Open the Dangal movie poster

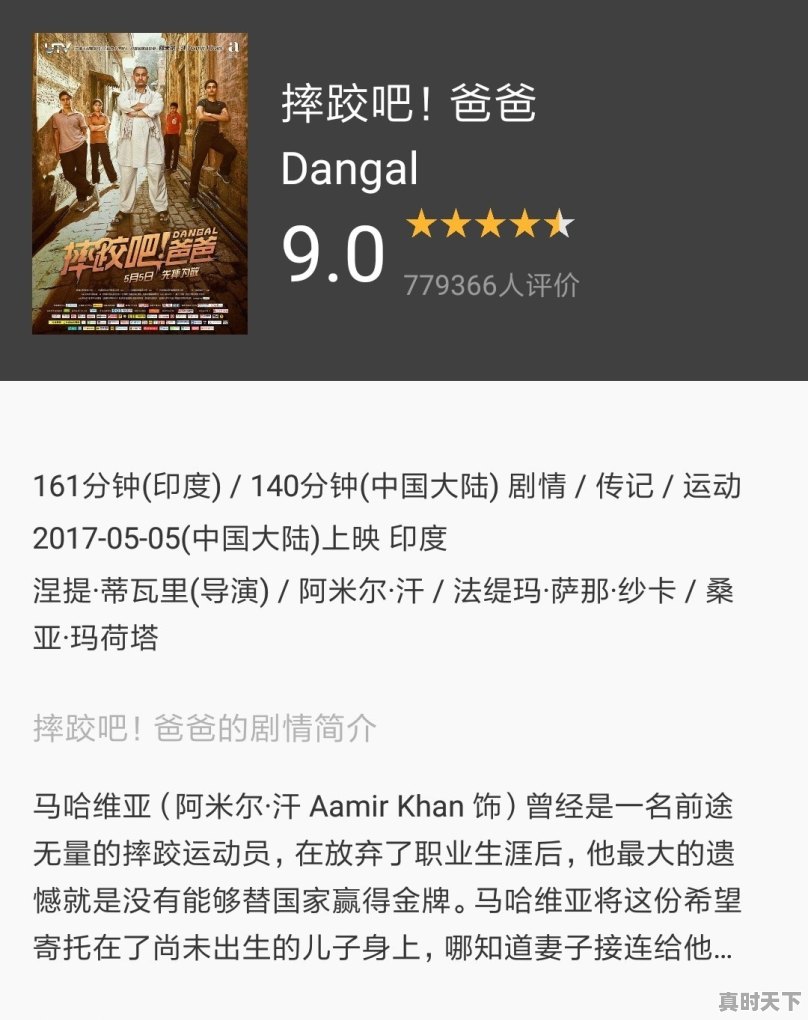tap(140, 183)
